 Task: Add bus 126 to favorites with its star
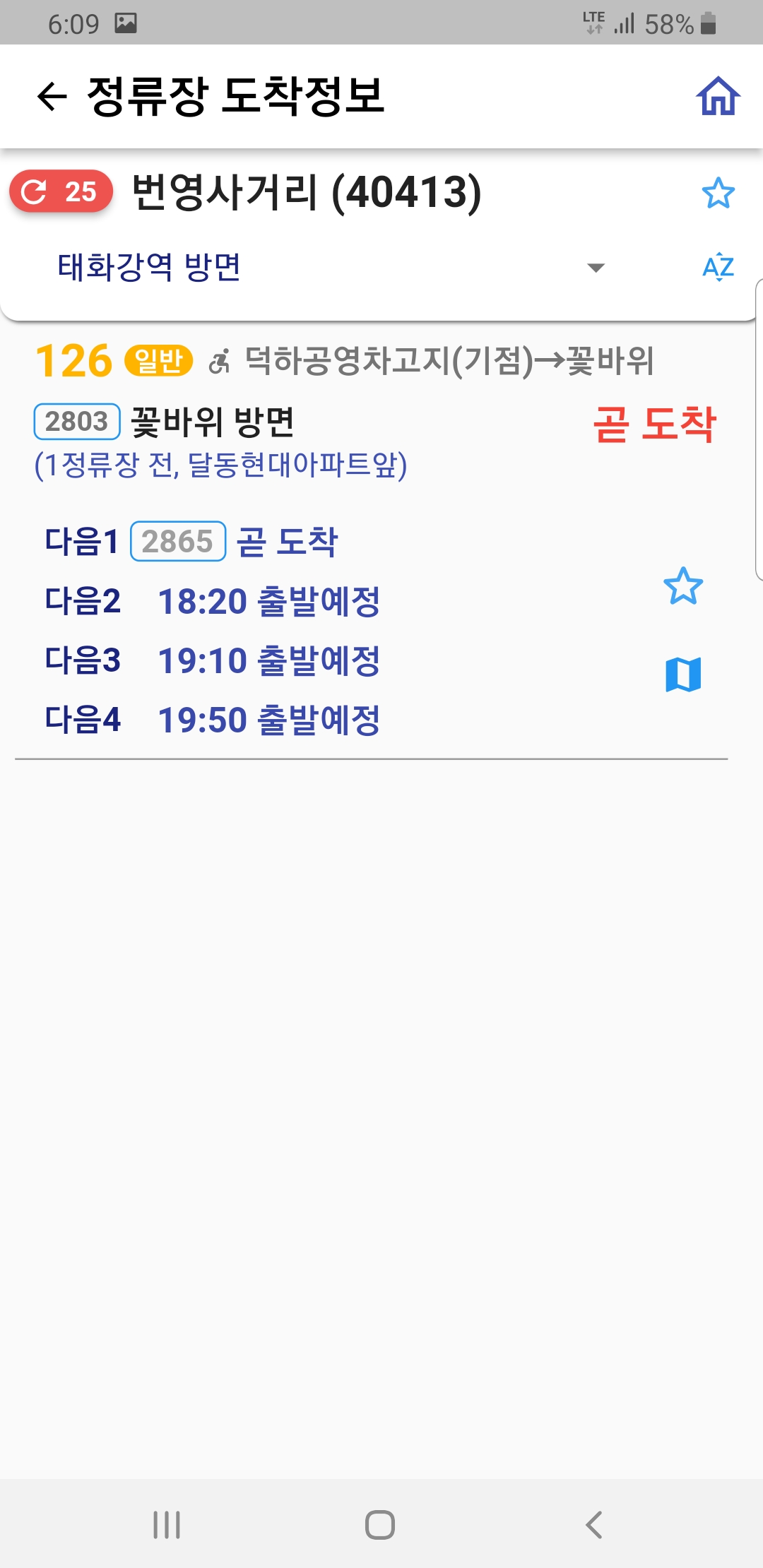pos(682,586)
